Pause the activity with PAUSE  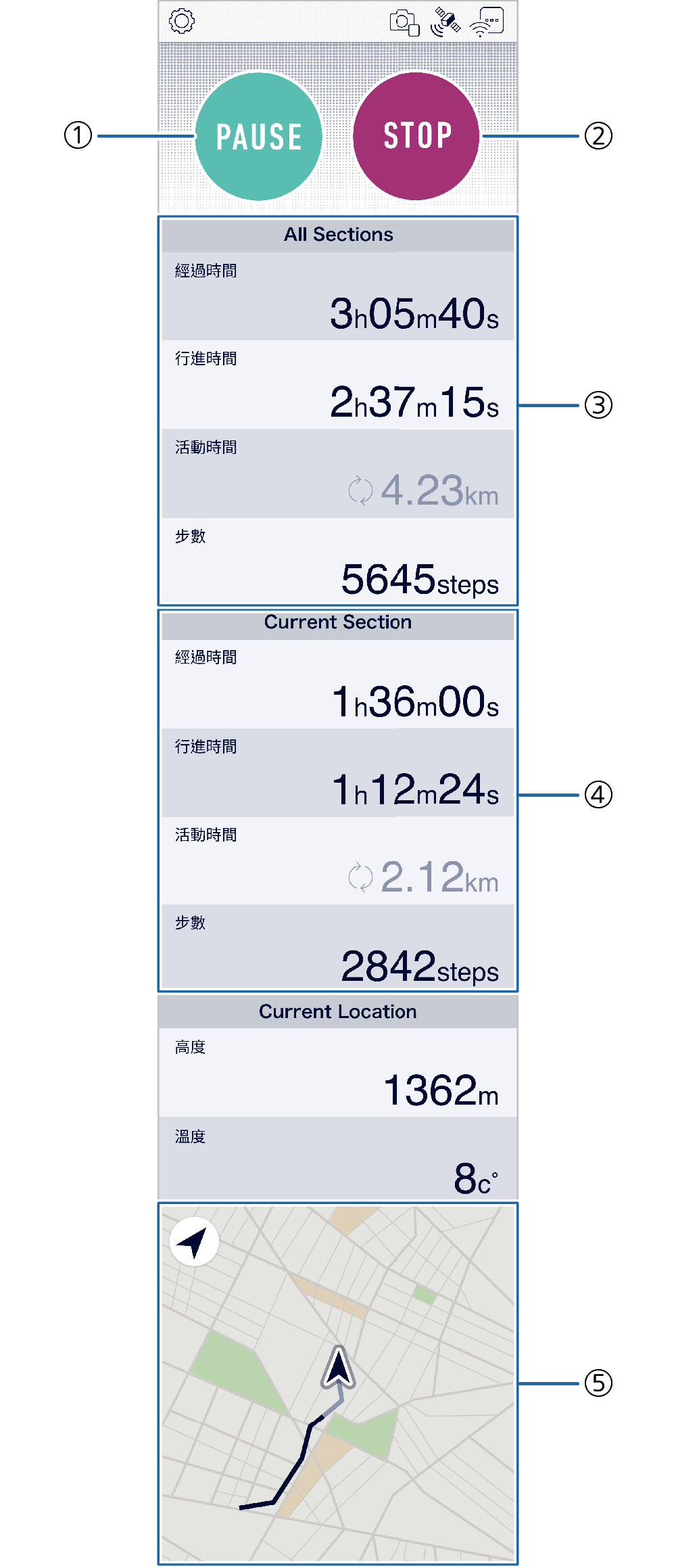[x=258, y=136]
